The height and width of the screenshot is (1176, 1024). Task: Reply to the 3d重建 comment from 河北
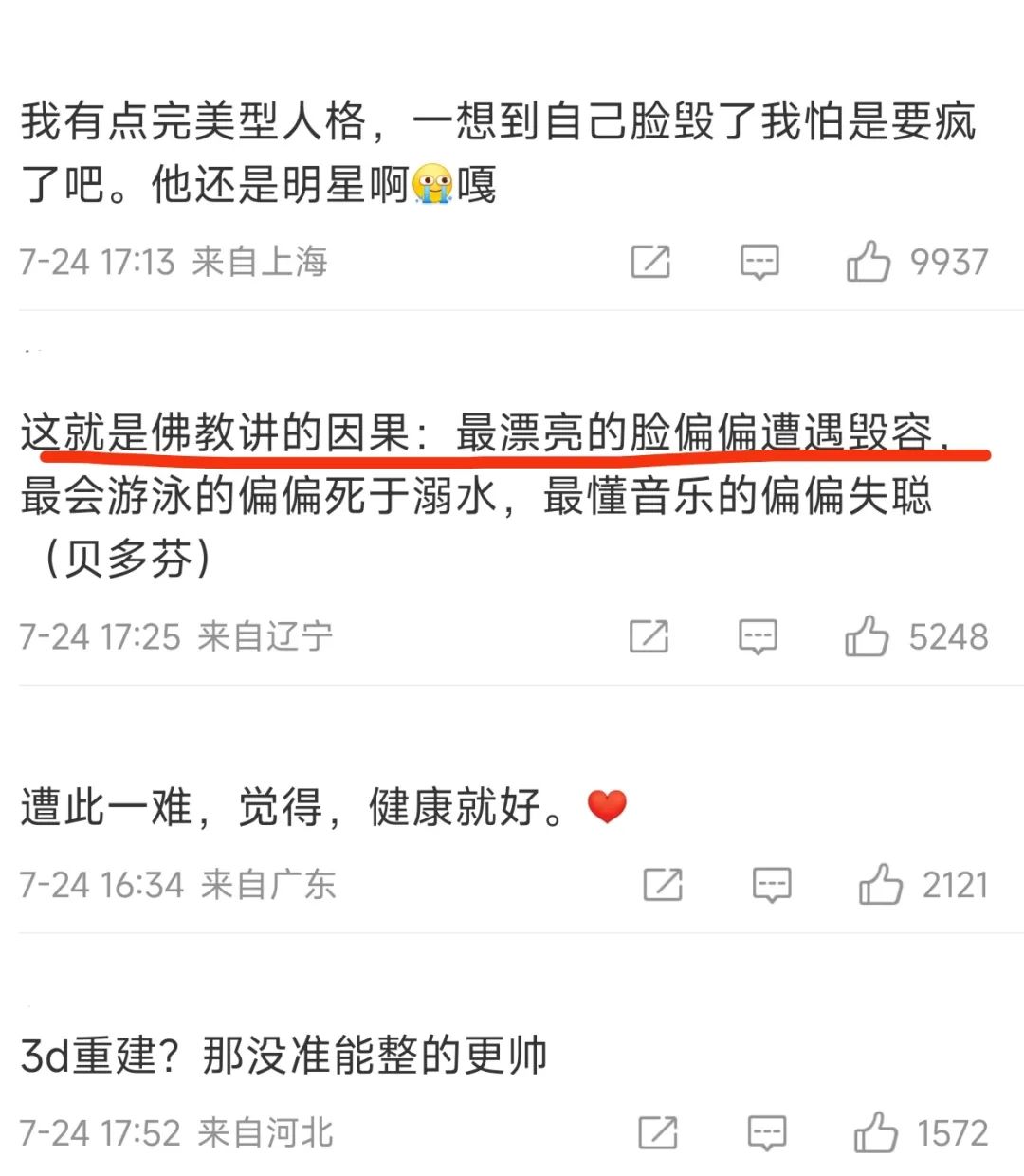[766, 1132]
